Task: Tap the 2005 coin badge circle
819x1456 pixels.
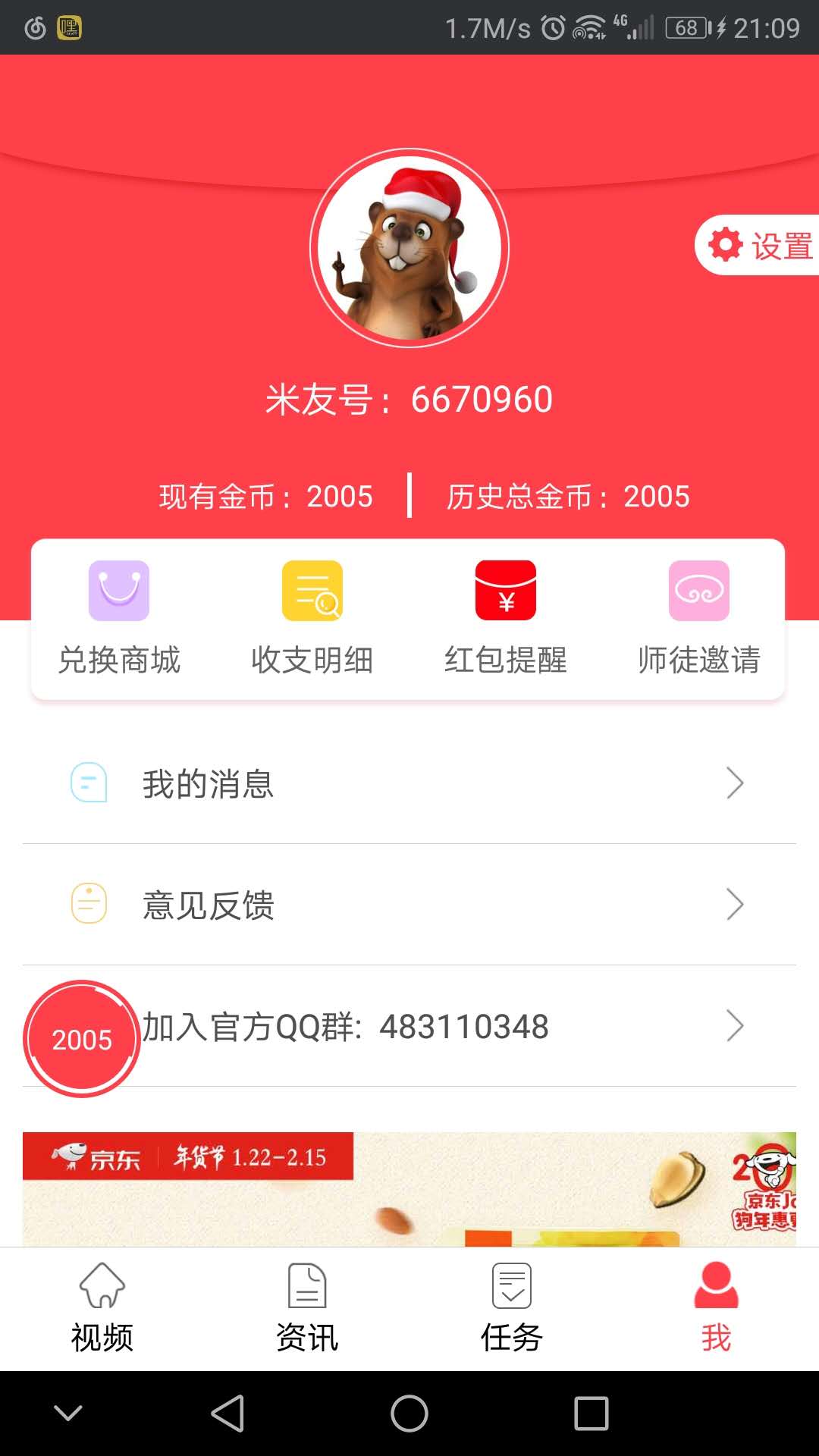Action: [81, 1039]
